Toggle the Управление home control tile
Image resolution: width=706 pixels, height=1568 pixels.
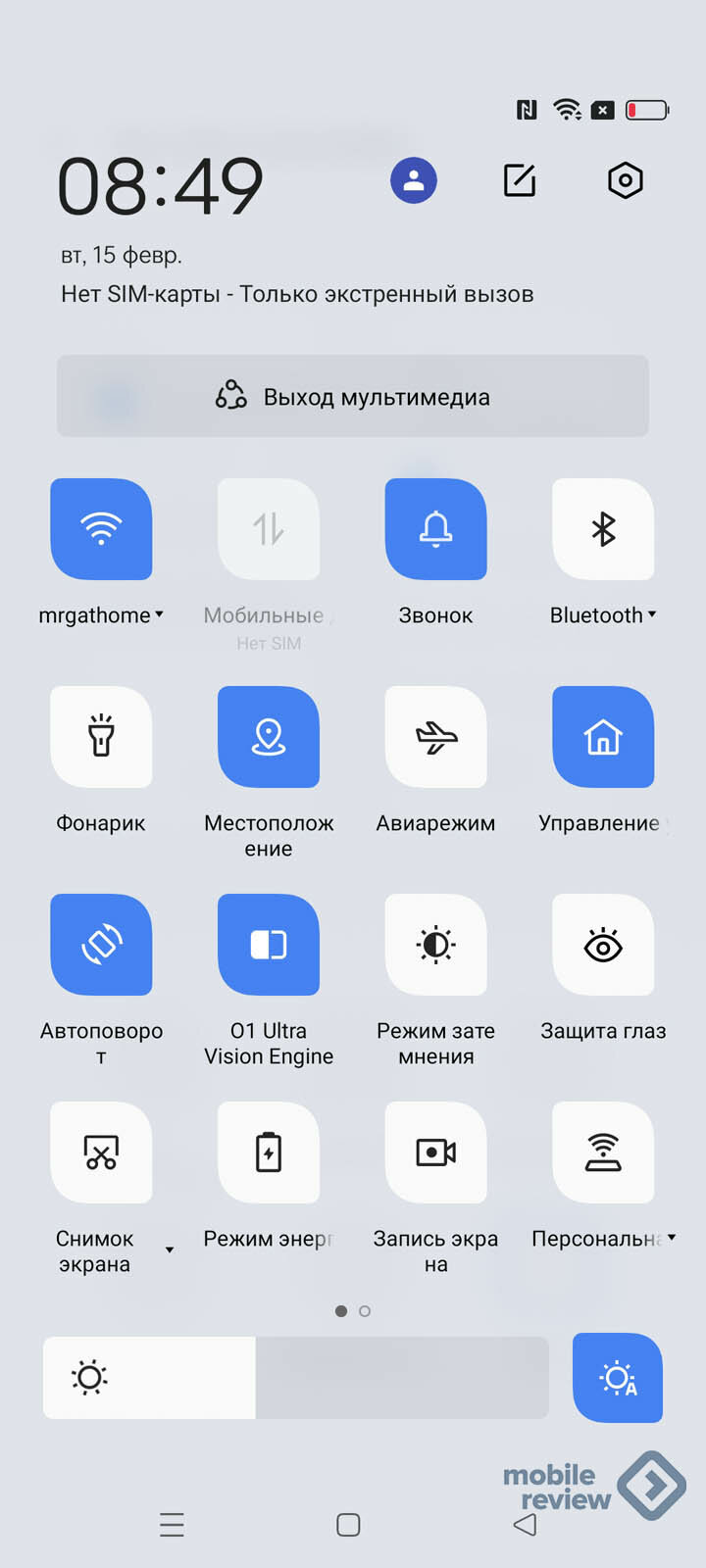(603, 737)
